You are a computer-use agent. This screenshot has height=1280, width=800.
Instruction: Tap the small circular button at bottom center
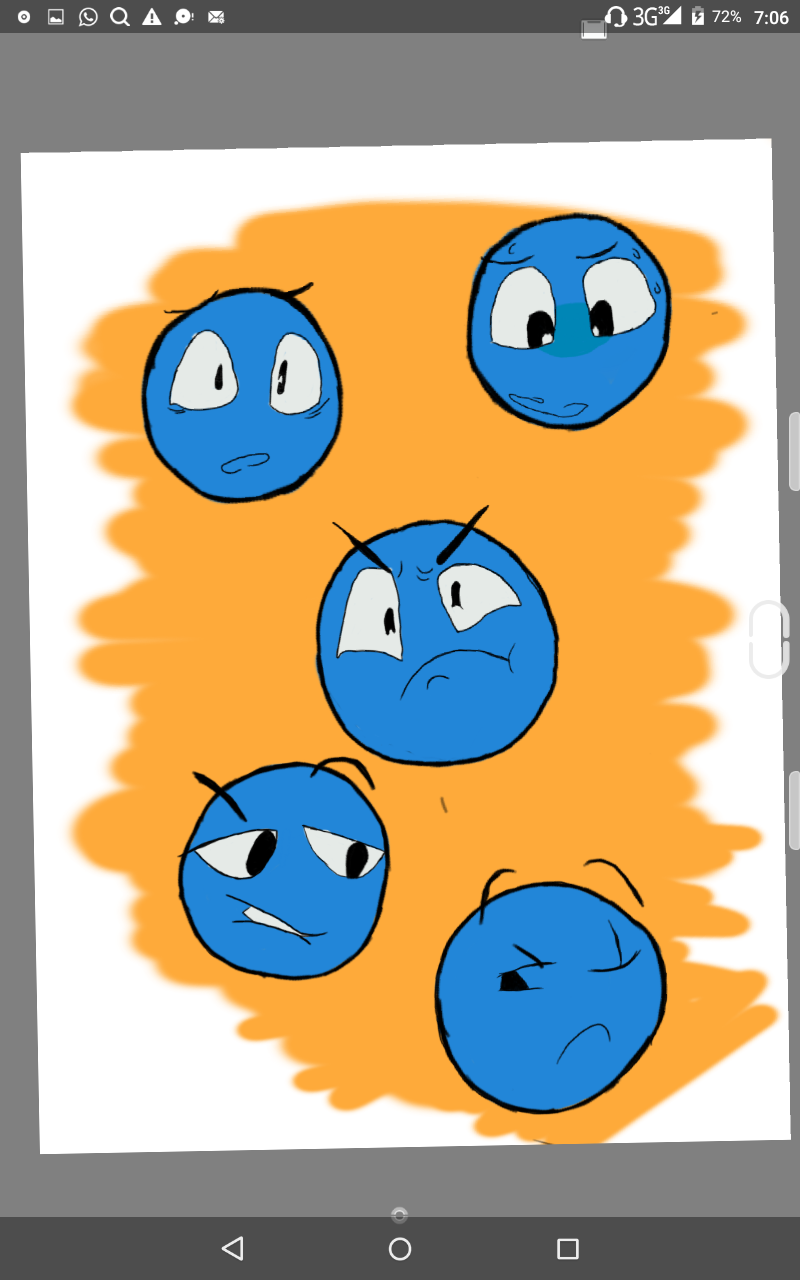click(400, 1214)
